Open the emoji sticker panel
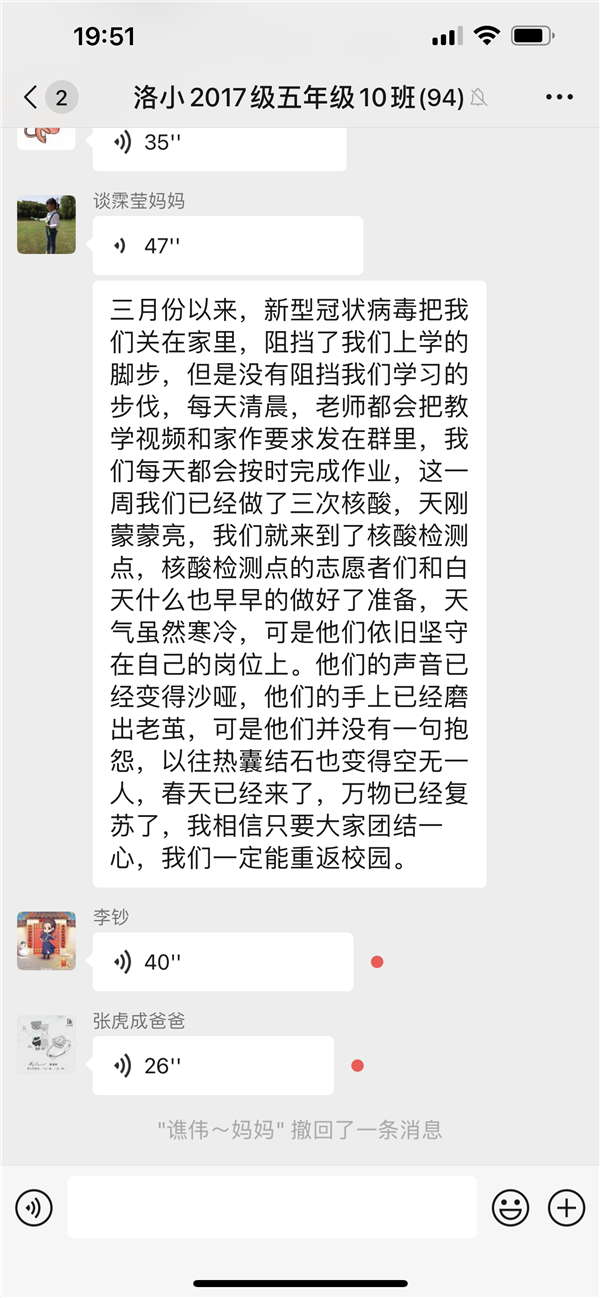Viewport: 600px width, 1298px height. pos(510,1208)
